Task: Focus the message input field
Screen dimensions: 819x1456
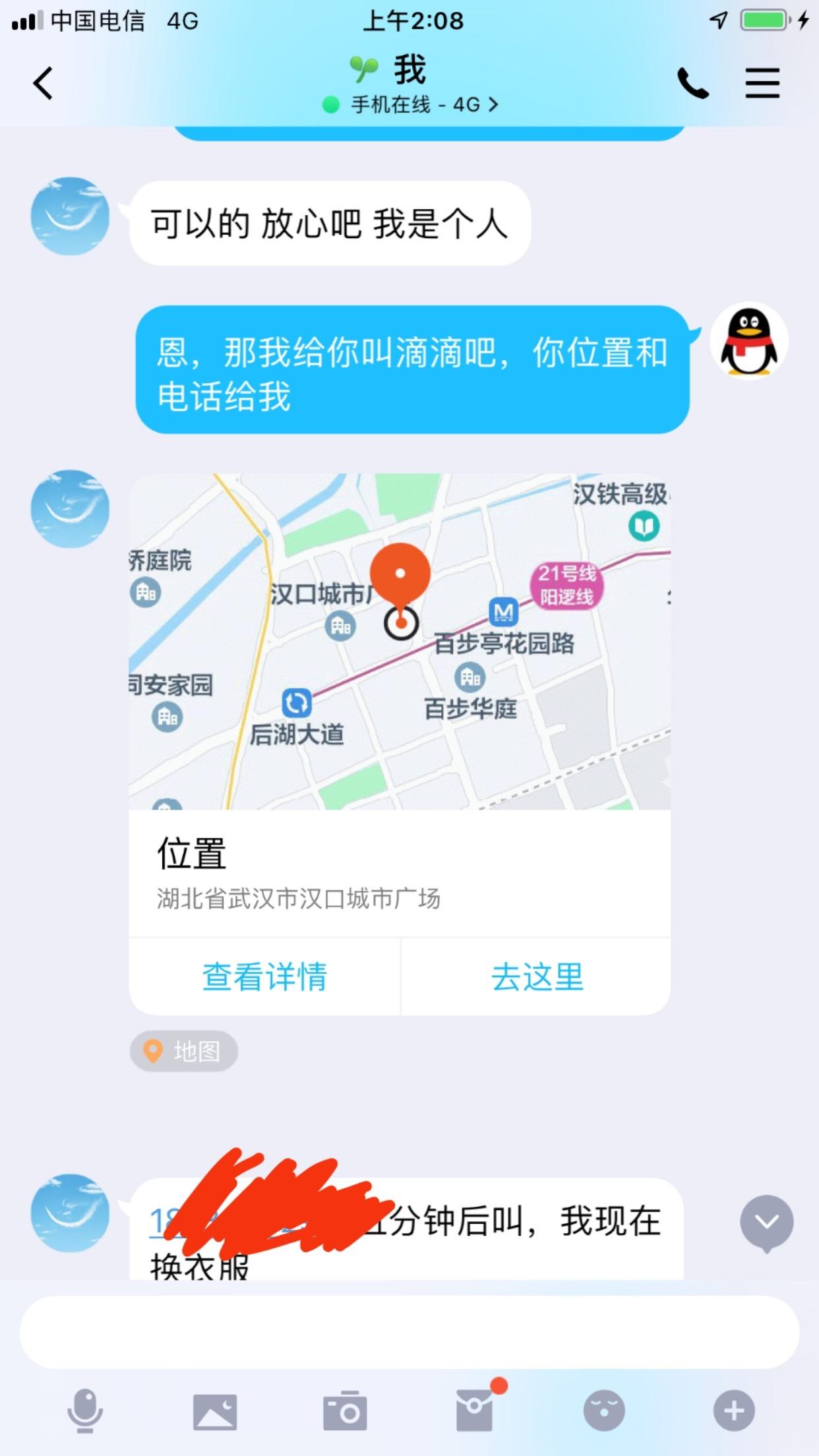Action: [x=409, y=1332]
